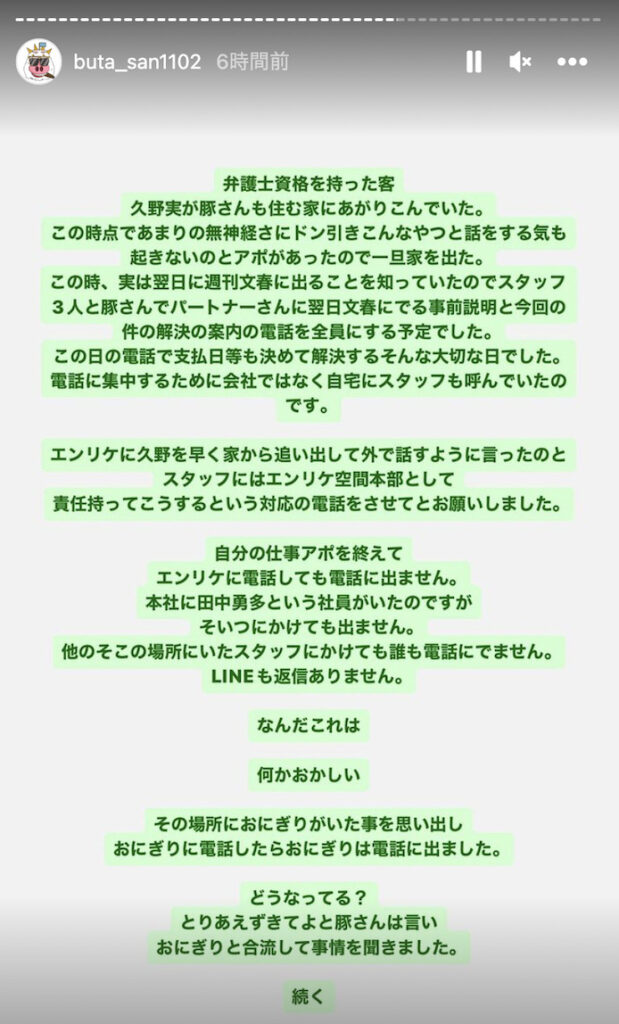Screen dimensions: 619x1024
Task: Tap the buta_san1102 username
Action: (x=137, y=62)
